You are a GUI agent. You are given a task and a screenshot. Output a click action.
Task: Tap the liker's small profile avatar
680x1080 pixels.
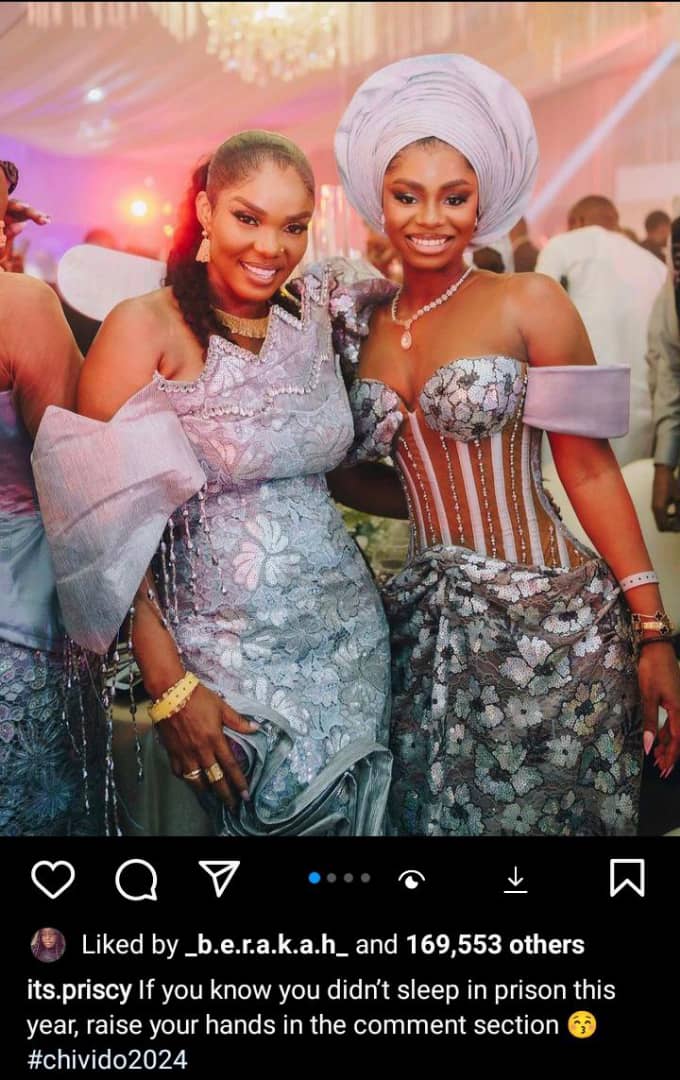[48, 944]
